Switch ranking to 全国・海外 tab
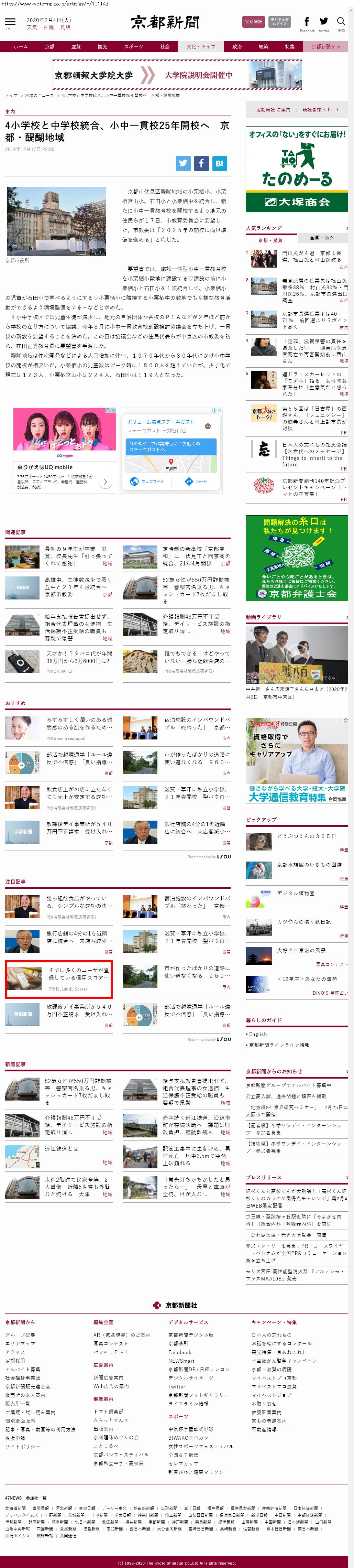The image size is (354, 1568). click(x=322, y=237)
